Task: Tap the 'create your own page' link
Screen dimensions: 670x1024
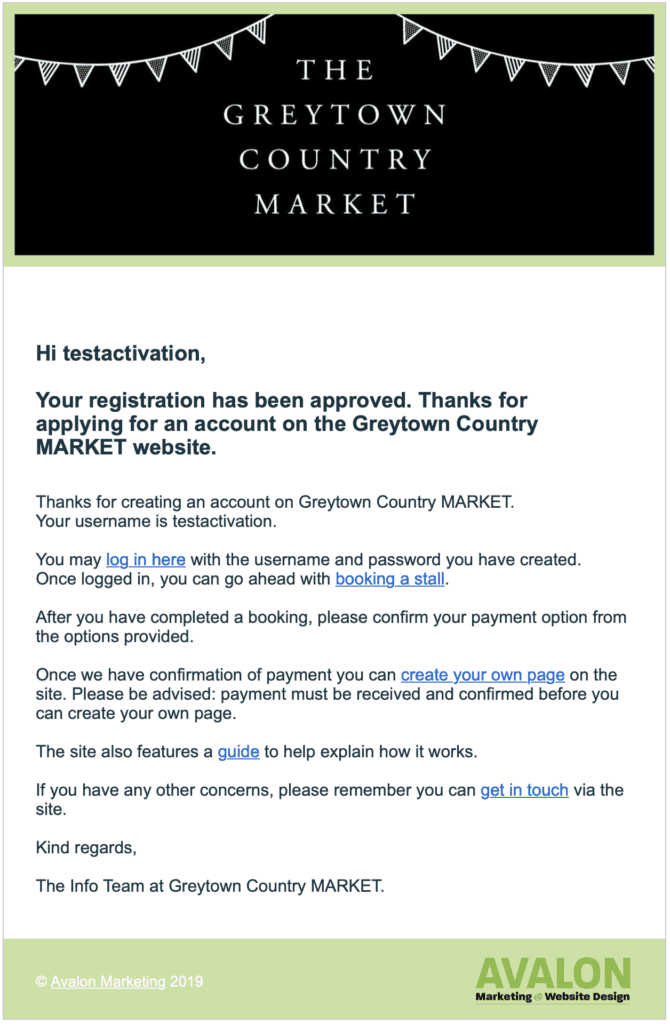Action: (482, 675)
